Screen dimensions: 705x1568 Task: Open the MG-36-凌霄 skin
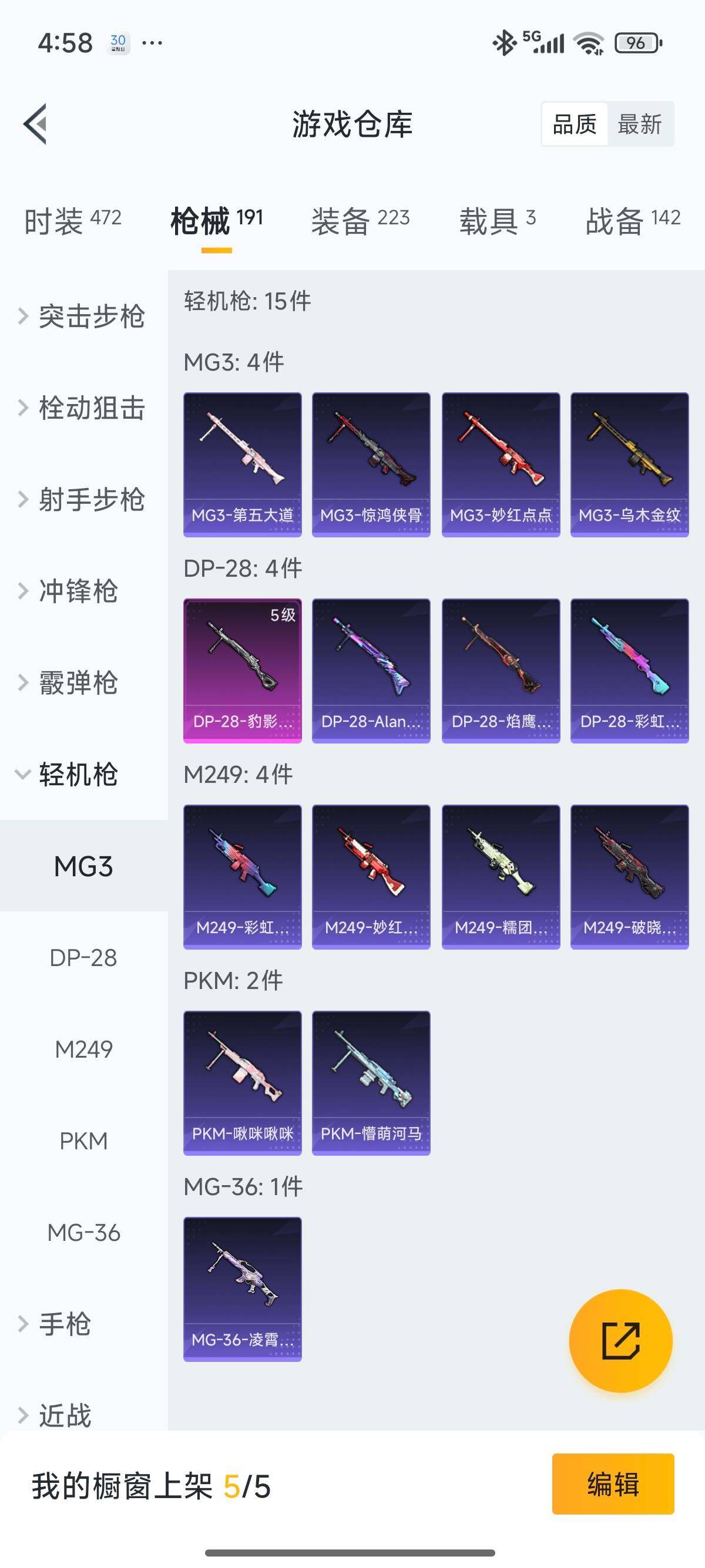pos(242,1288)
